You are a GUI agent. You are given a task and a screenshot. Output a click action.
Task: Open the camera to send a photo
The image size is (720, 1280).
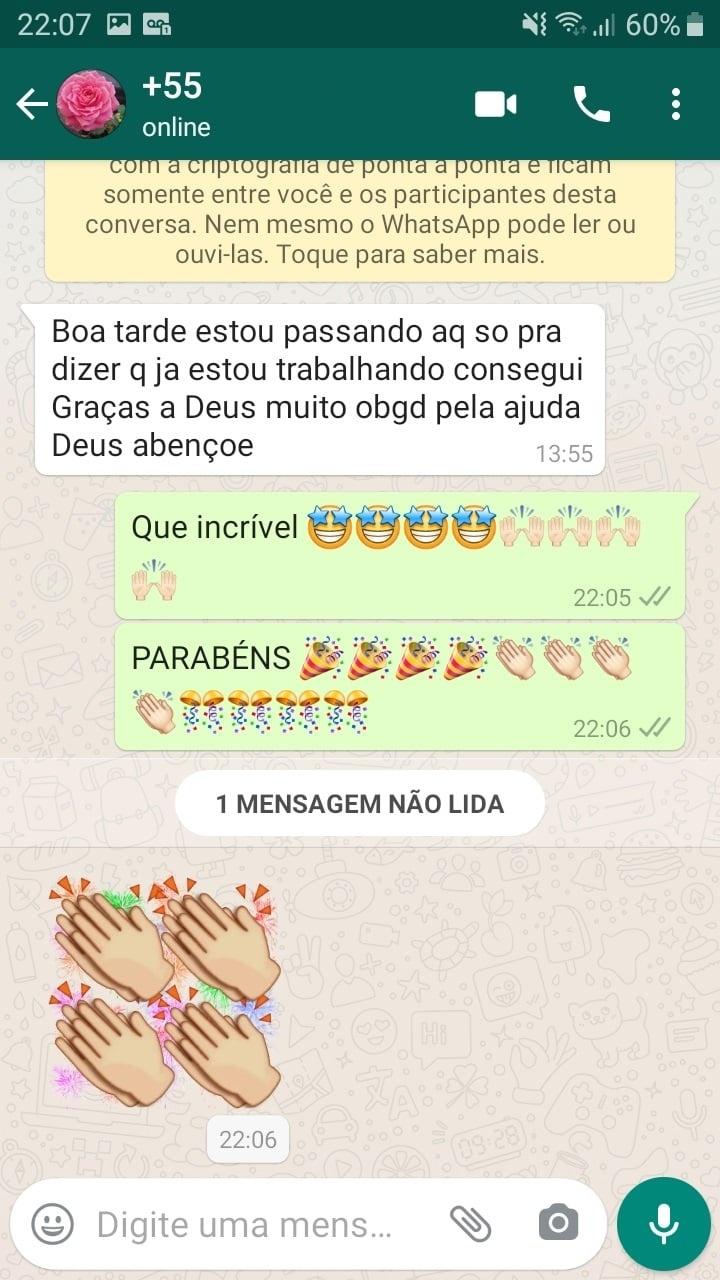point(558,1223)
